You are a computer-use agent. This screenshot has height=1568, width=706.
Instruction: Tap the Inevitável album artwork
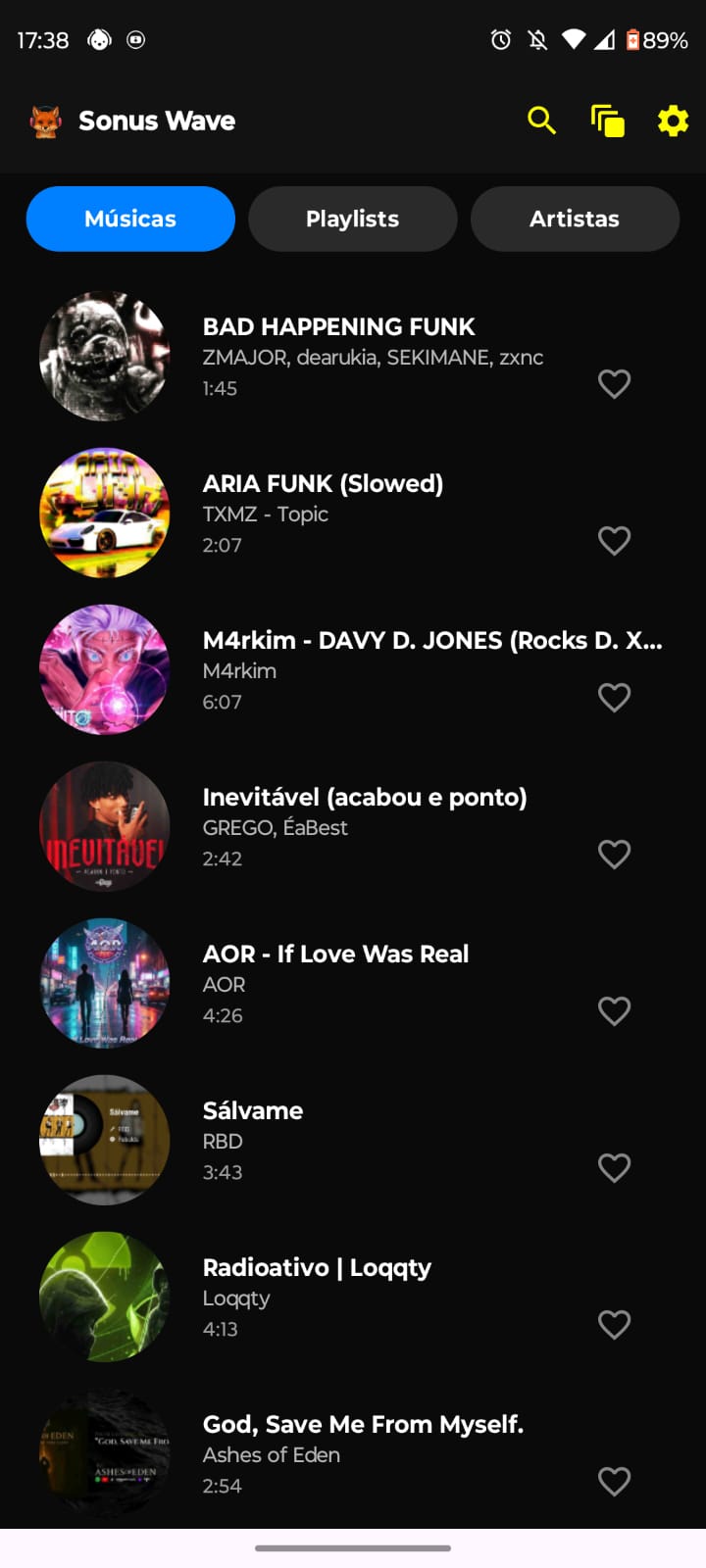click(x=104, y=826)
